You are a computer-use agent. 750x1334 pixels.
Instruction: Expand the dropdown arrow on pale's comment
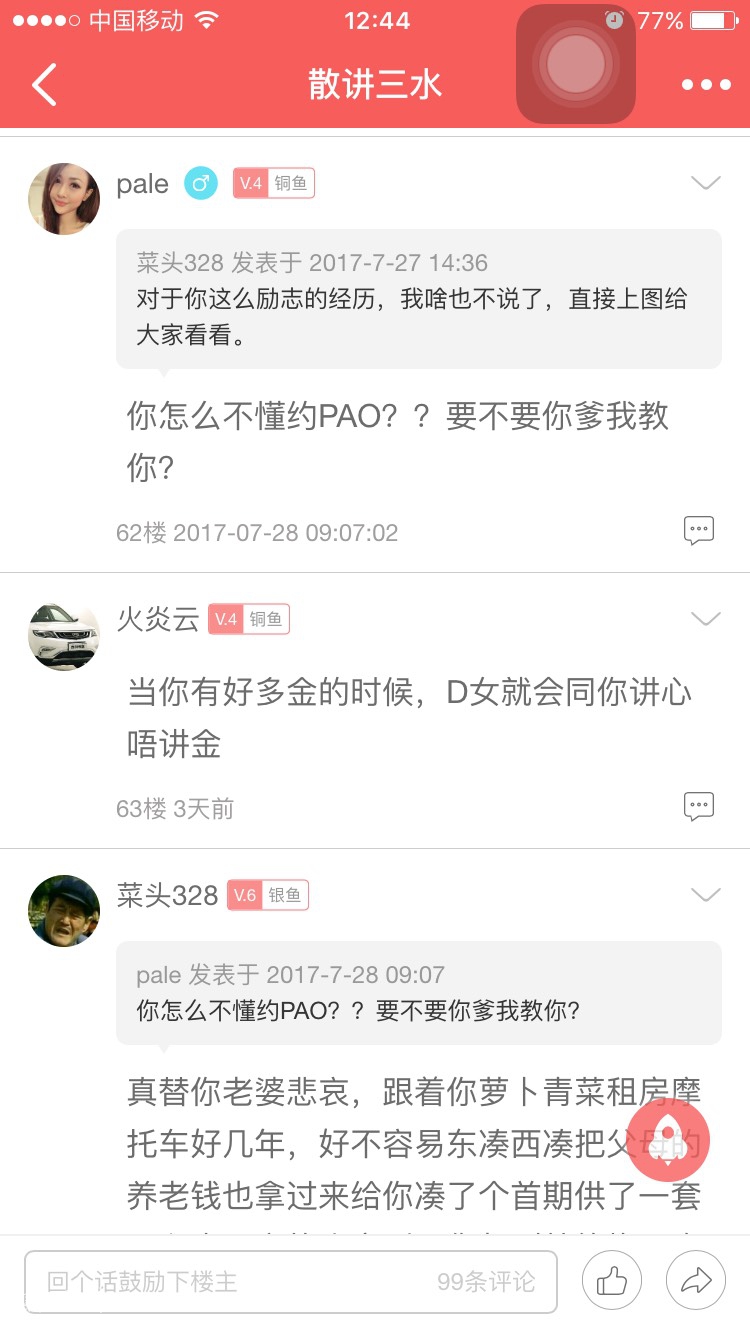[x=706, y=183]
